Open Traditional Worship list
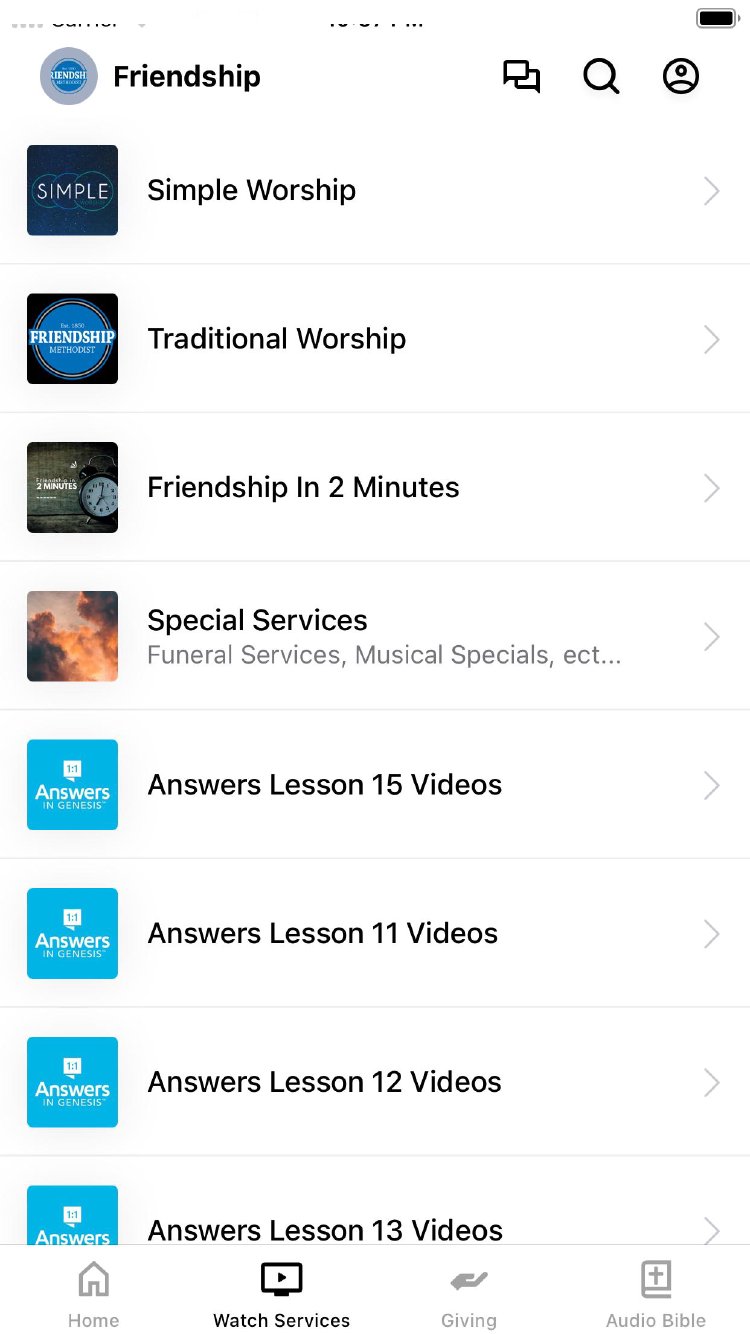 tap(374, 339)
